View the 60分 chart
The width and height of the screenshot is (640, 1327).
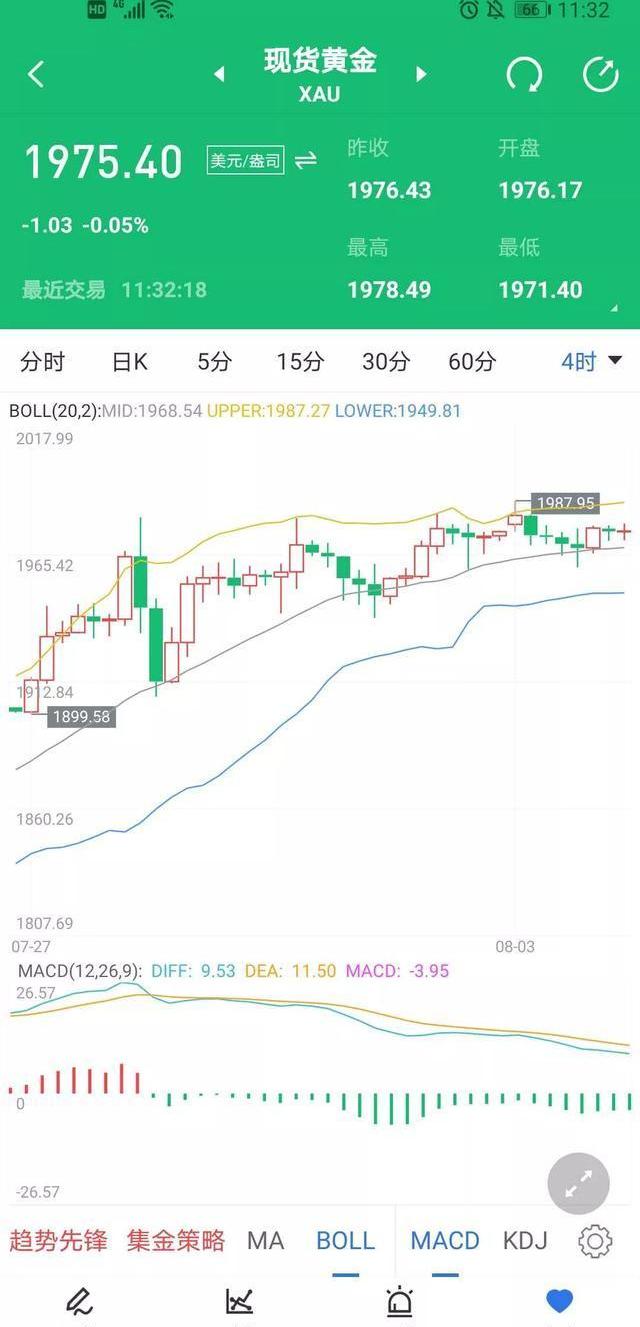coord(471,362)
